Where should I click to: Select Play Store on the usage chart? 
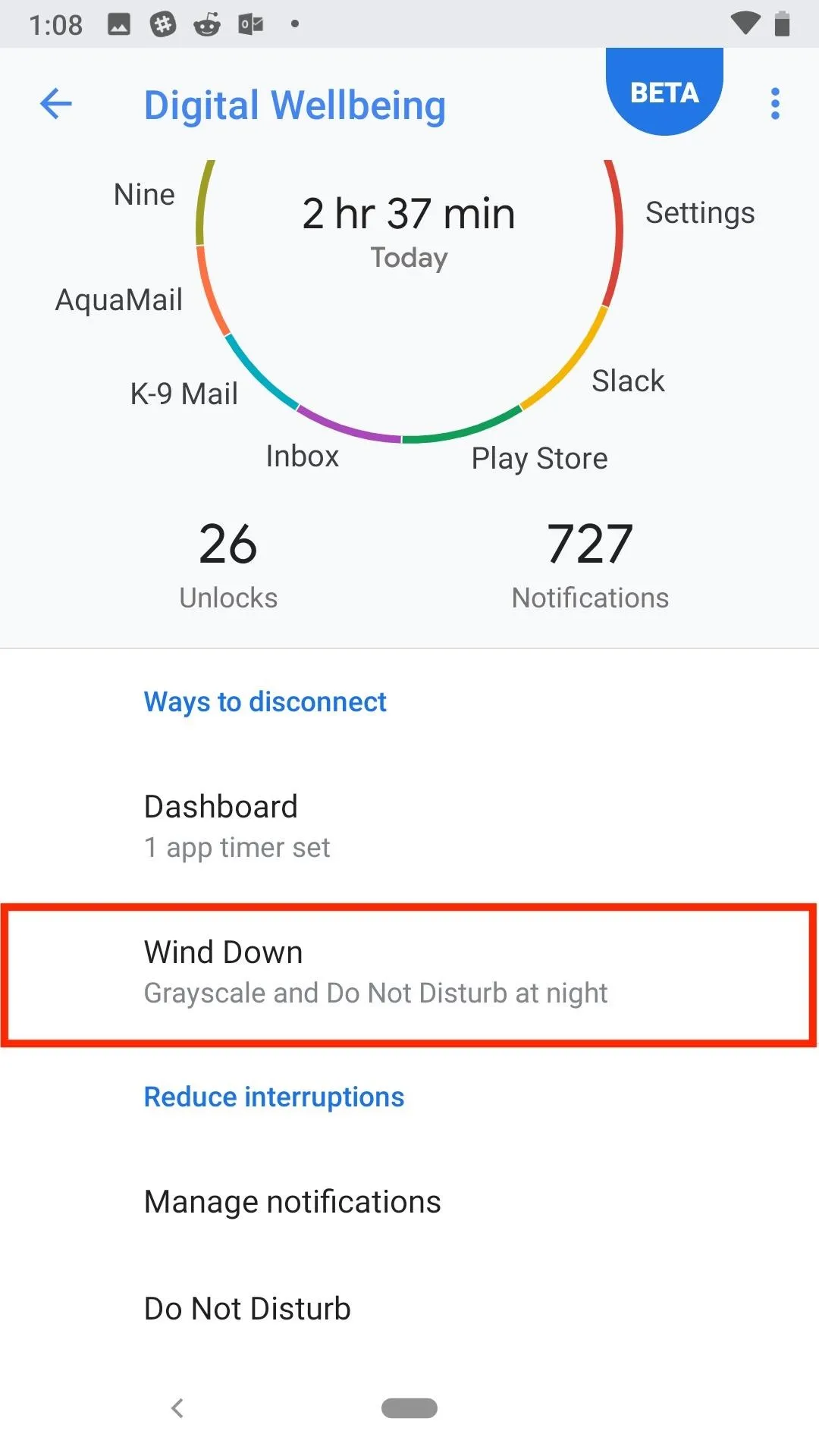pos(539,459)
